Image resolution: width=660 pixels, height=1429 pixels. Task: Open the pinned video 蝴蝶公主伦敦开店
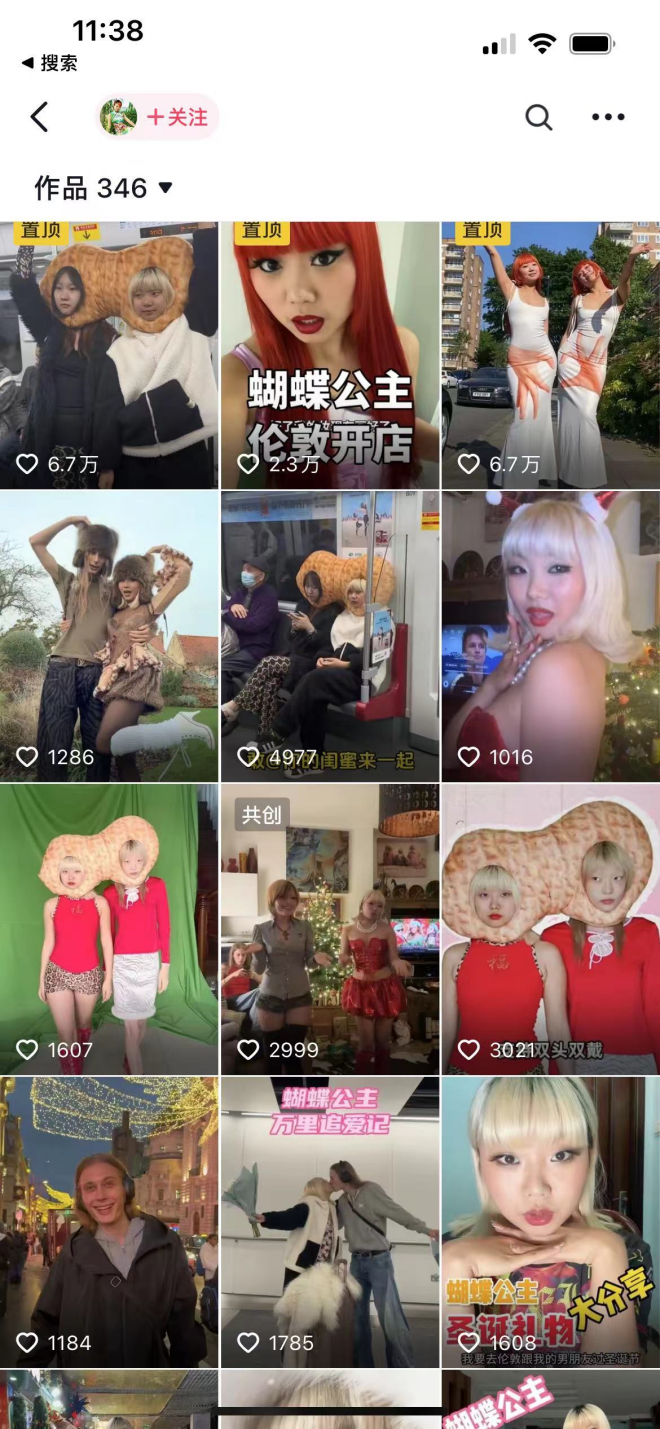click(330, 355)
